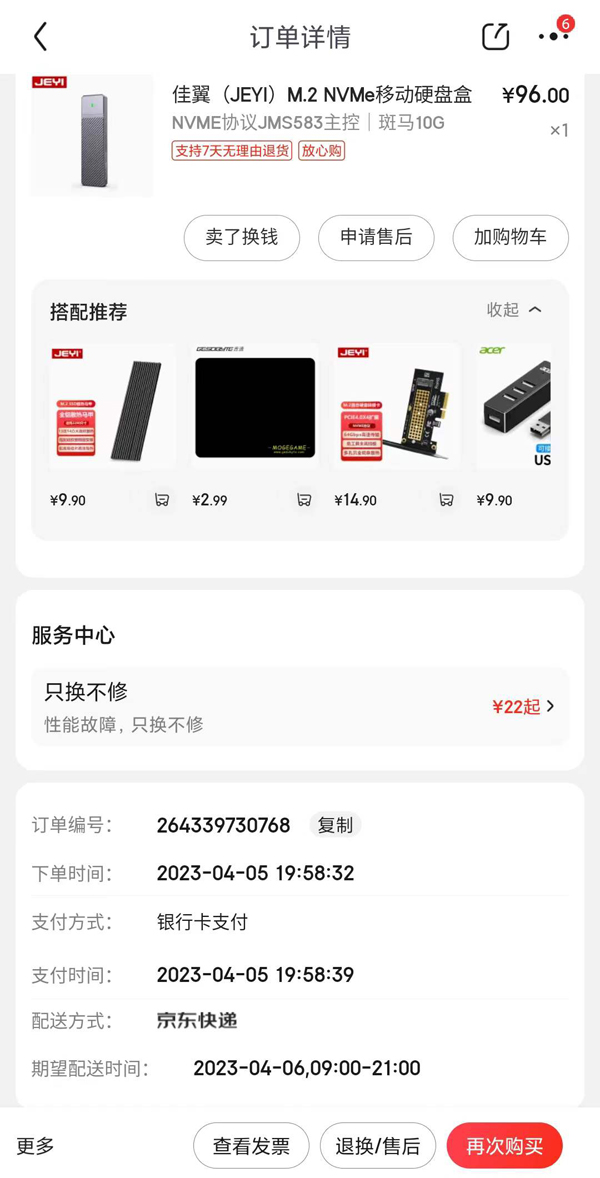Tap 加购物车 to add item to cart
The height and width of the screenshot is (1178, 600).
coord(510,238)
